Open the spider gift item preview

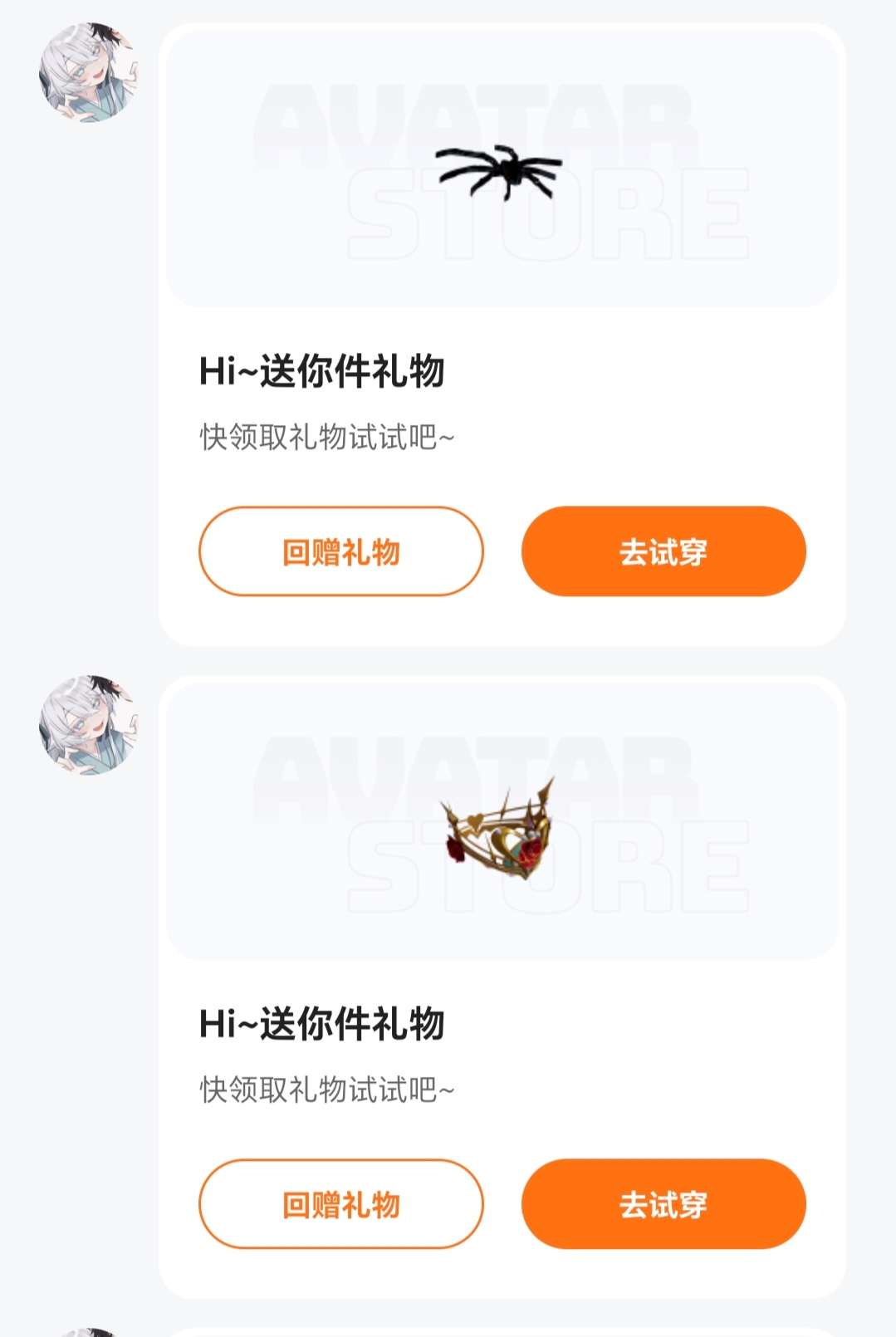(502, 170)
